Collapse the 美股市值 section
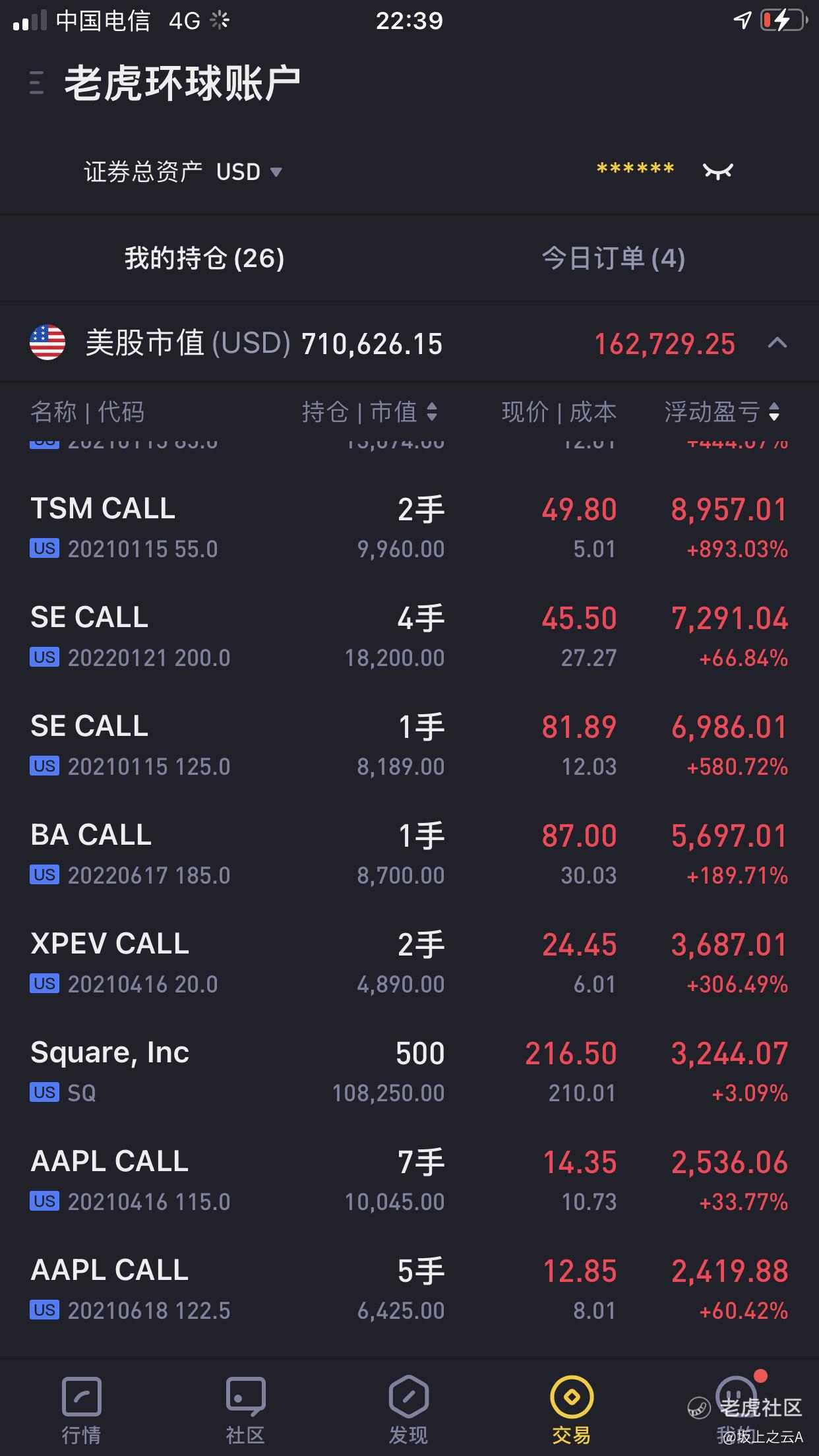 (x=777, y=343)
